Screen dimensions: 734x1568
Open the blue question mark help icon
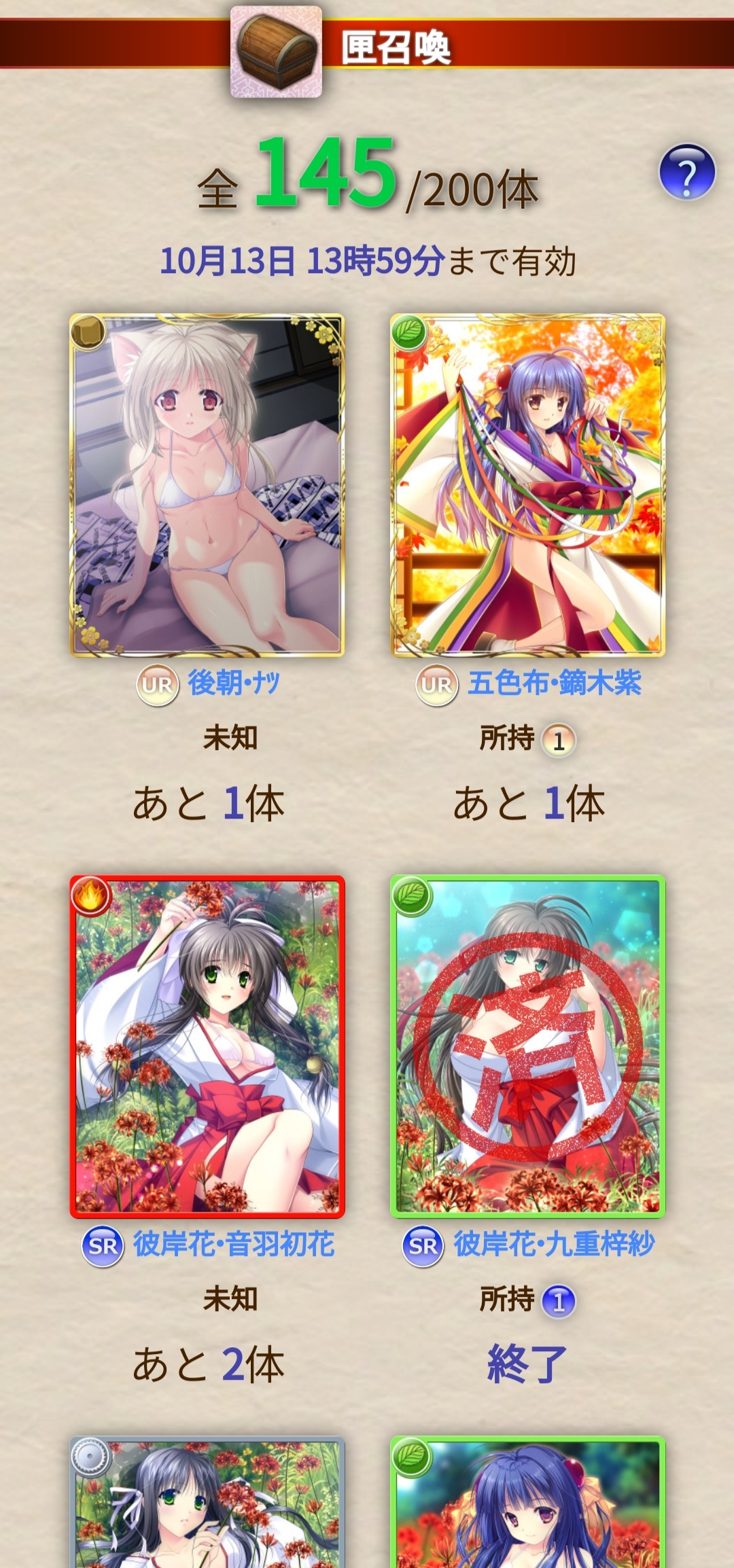tap(686, 172)
